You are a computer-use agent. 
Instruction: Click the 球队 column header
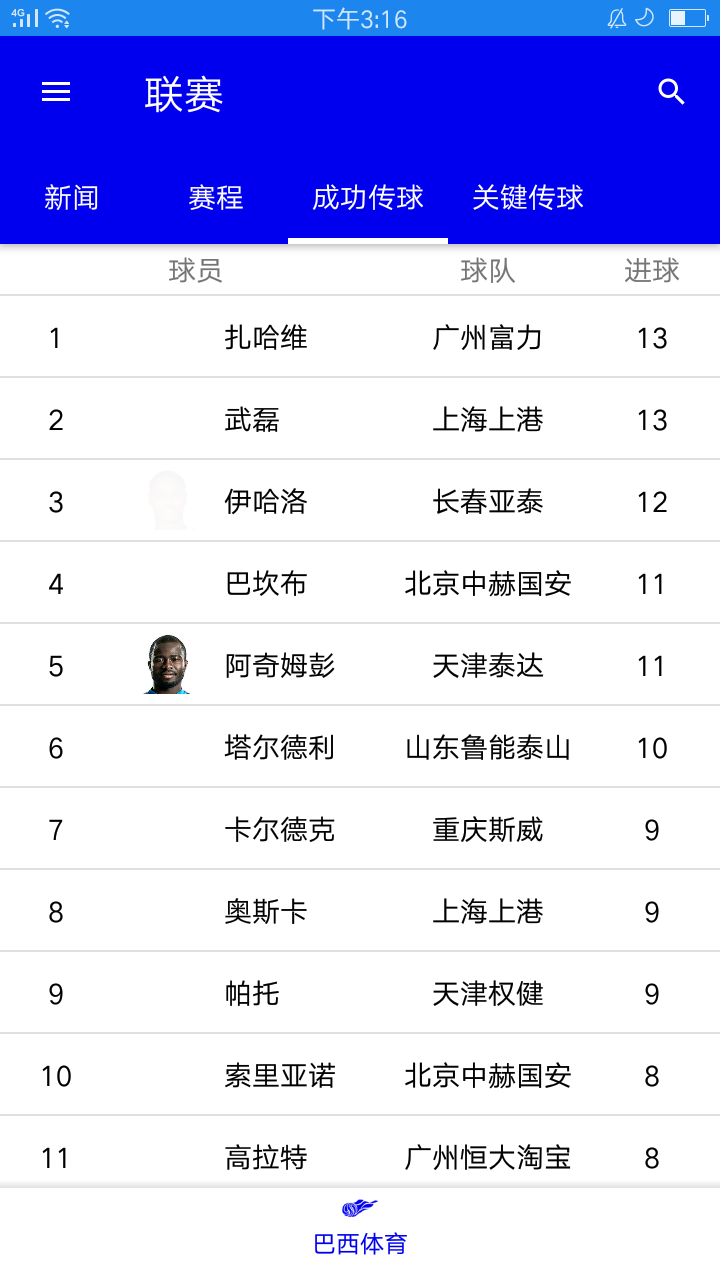pos(487,270)
